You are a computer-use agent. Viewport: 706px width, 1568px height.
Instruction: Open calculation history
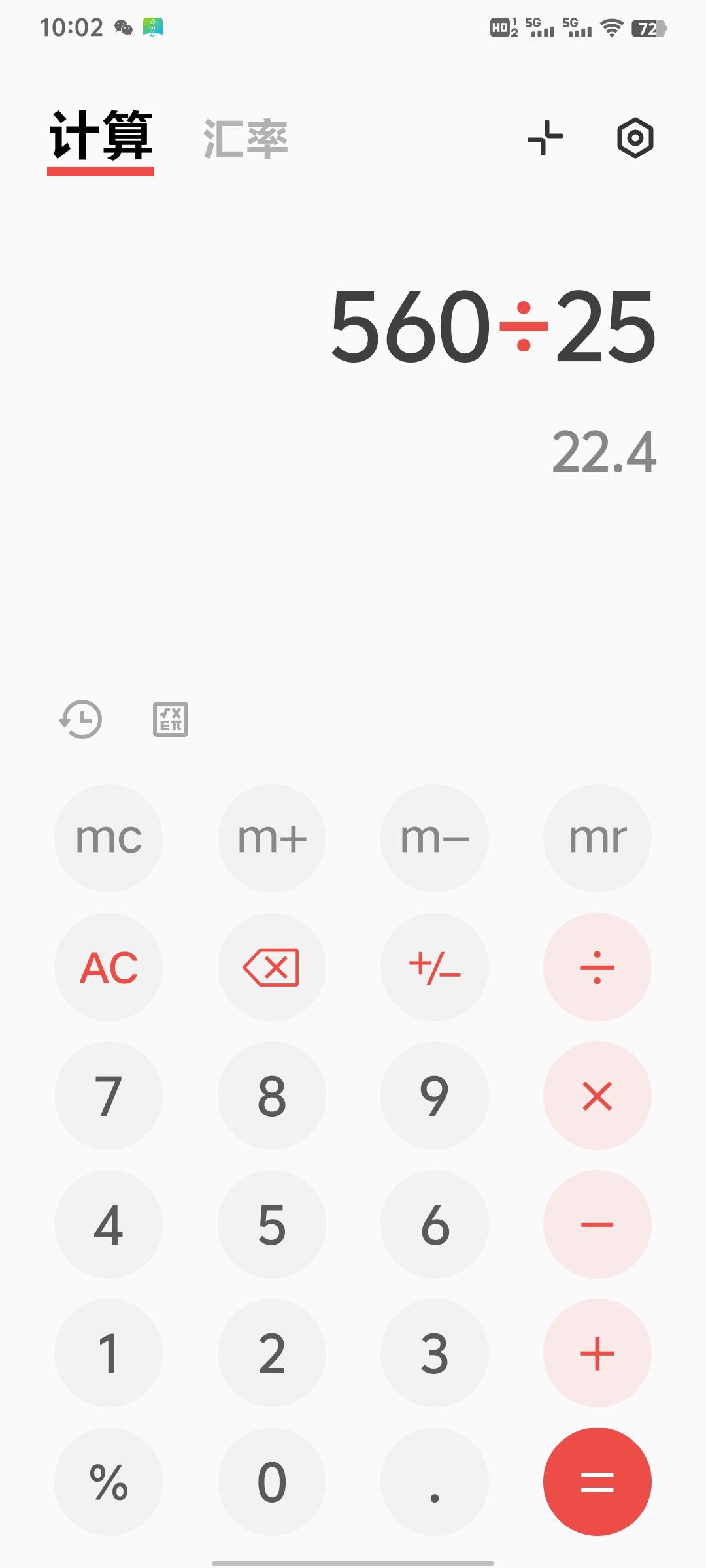coord(81,719)
